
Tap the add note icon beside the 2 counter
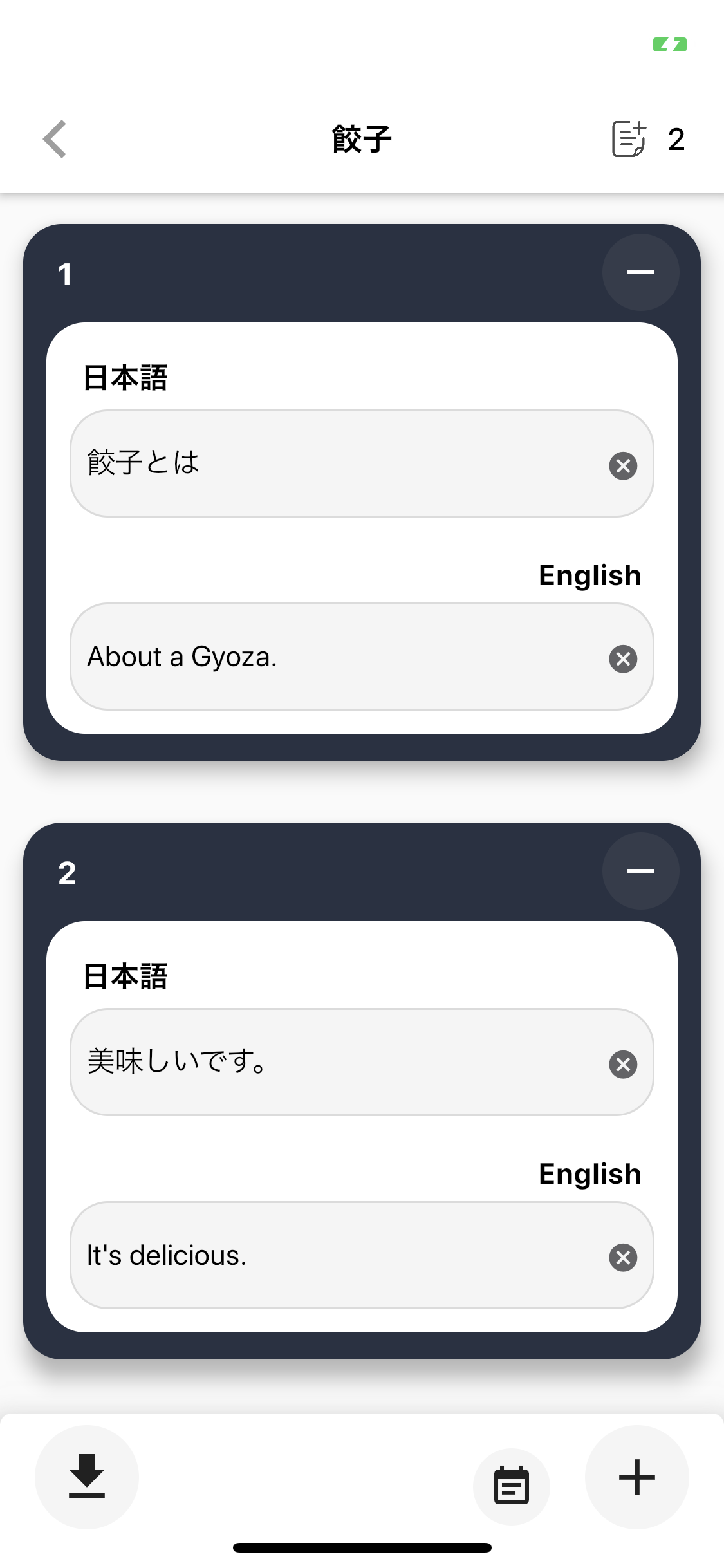(627, 139)
